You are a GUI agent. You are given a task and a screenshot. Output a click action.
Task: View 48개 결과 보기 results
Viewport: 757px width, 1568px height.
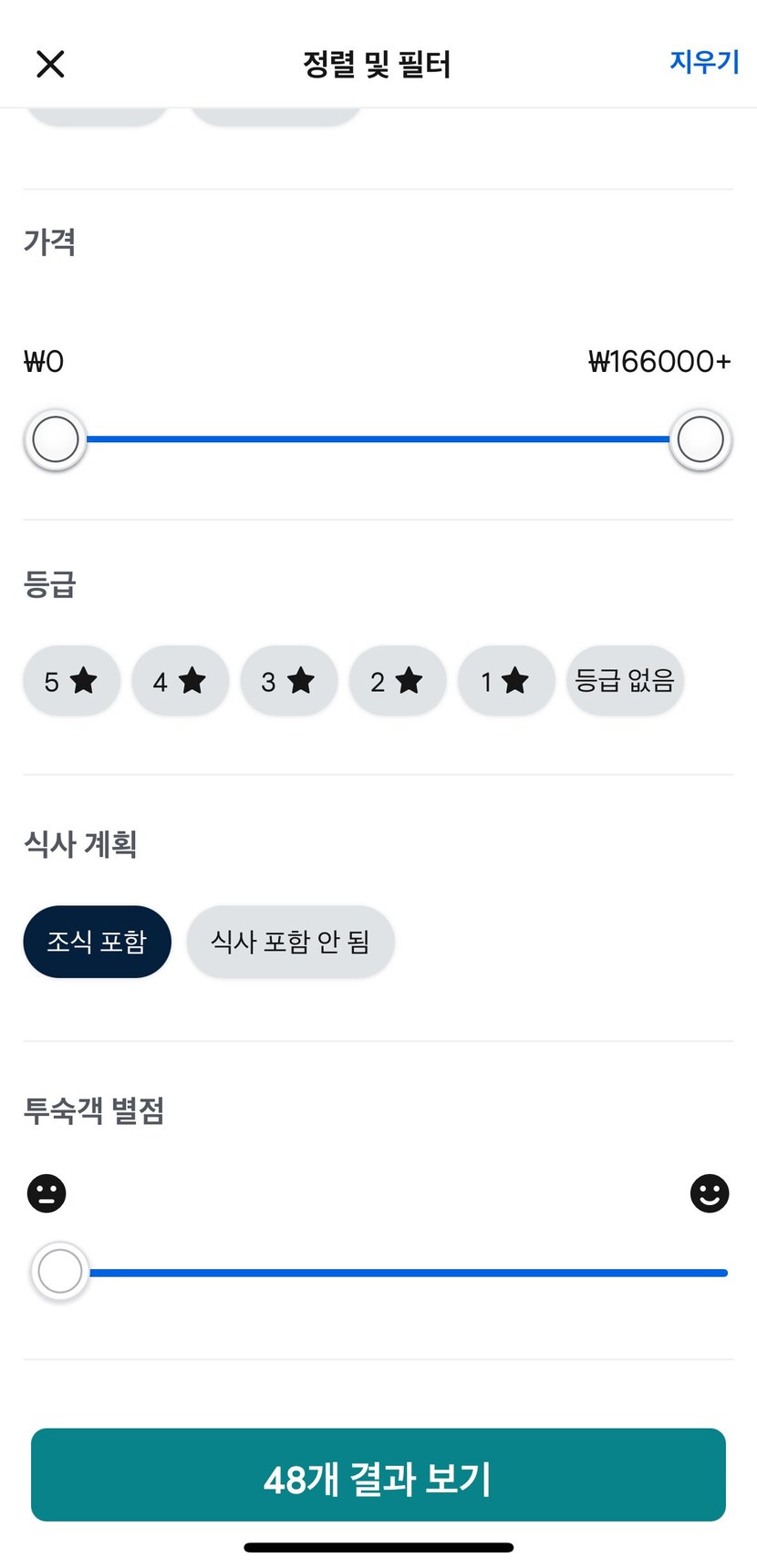click(378, 1475)
